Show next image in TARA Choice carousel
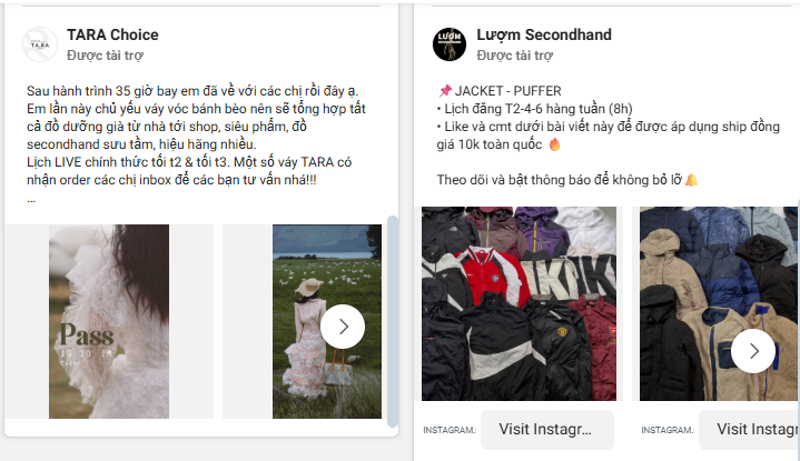The height and width of the screenshot is (461, 800). pos(343,326)
